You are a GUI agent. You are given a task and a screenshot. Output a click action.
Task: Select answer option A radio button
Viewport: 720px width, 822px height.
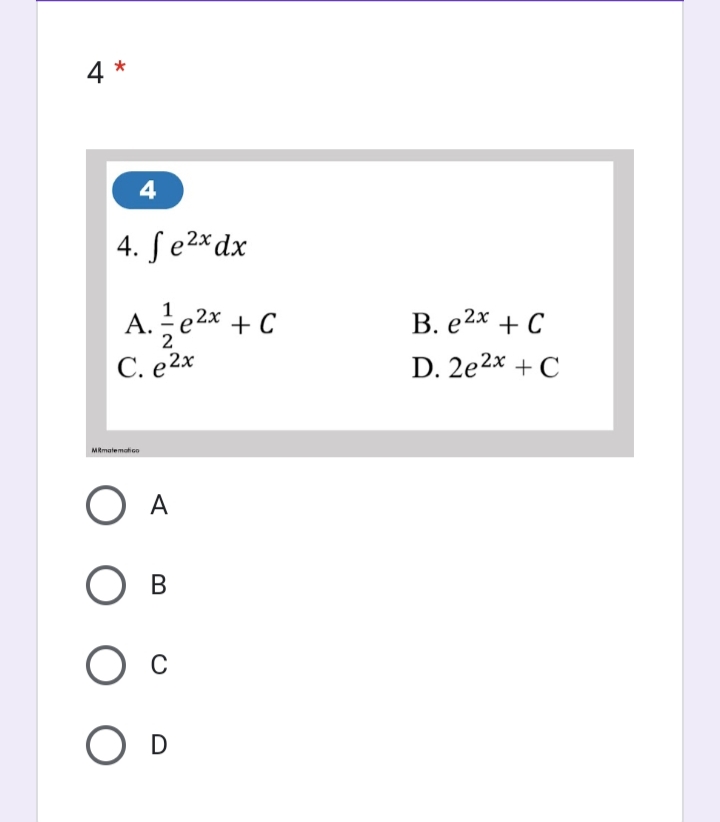[x=105, y=506]
